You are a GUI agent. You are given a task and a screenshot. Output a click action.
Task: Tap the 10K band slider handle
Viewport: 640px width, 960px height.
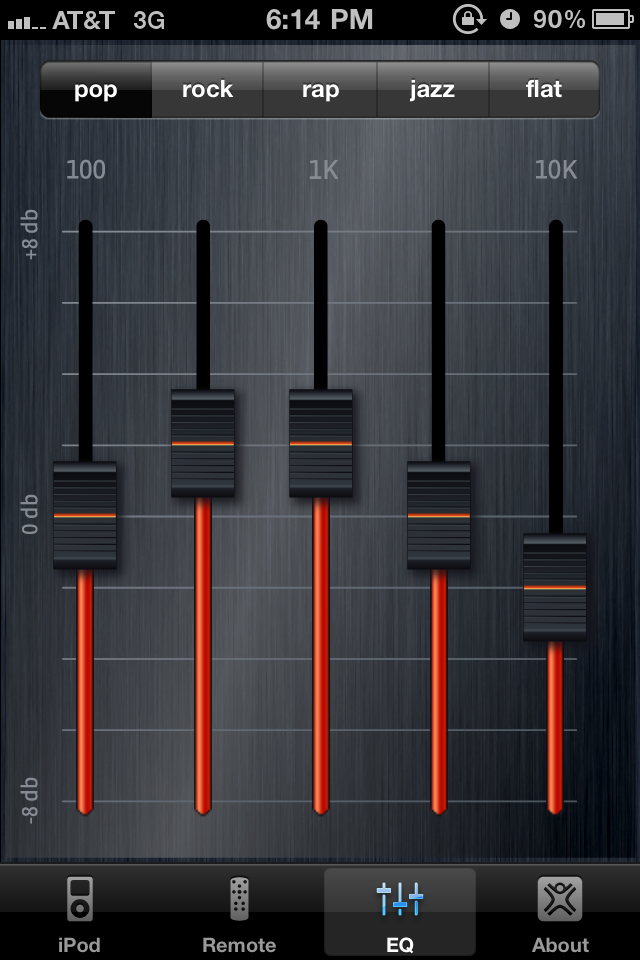(x=555, y=587)
